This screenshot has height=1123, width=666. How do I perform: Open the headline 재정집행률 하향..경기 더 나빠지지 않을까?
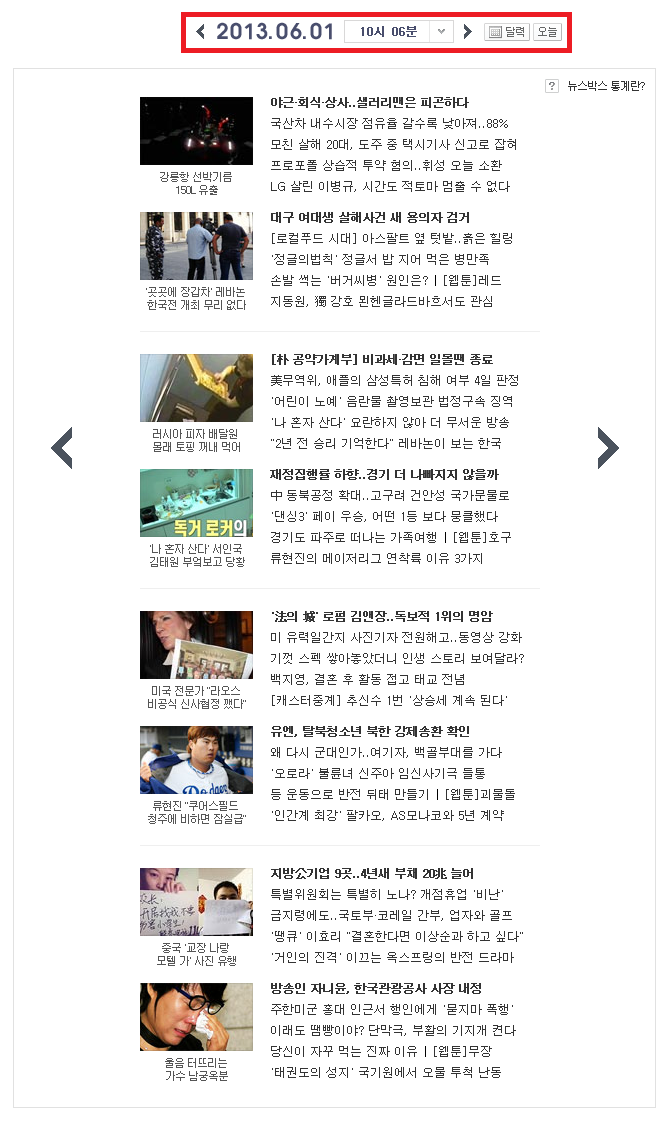(385, 474)
